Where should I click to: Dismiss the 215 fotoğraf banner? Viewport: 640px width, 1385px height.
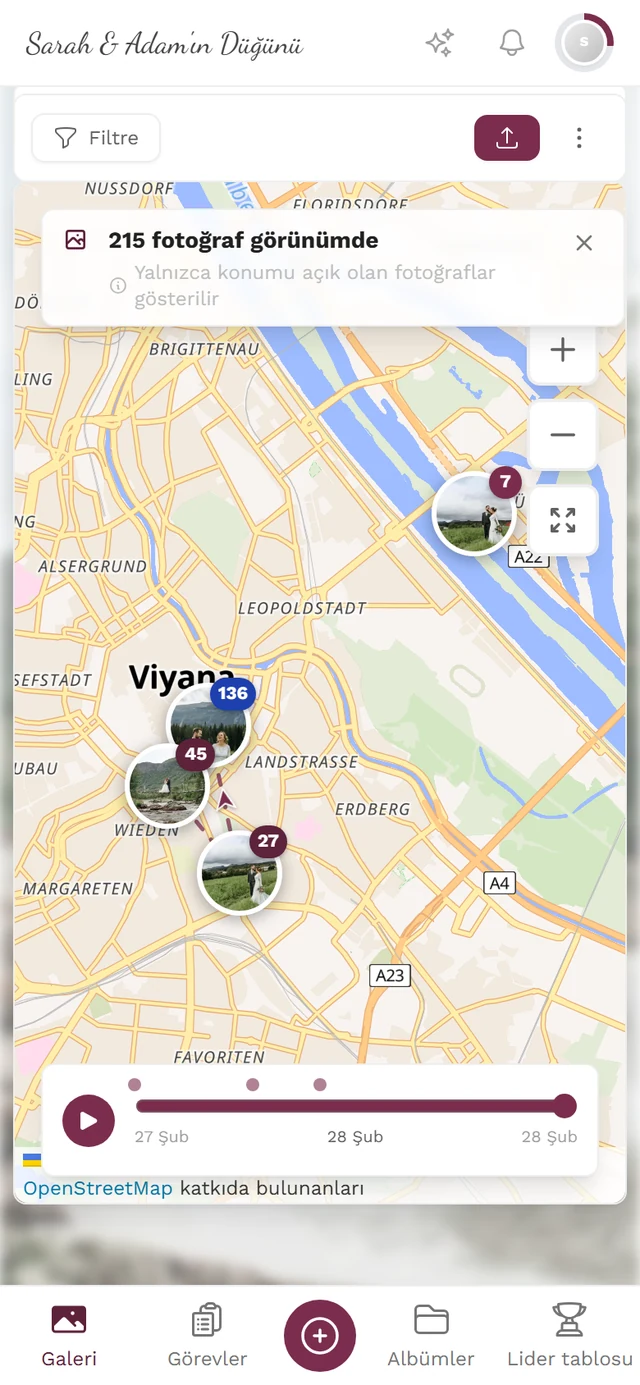(x=584, y=243)
